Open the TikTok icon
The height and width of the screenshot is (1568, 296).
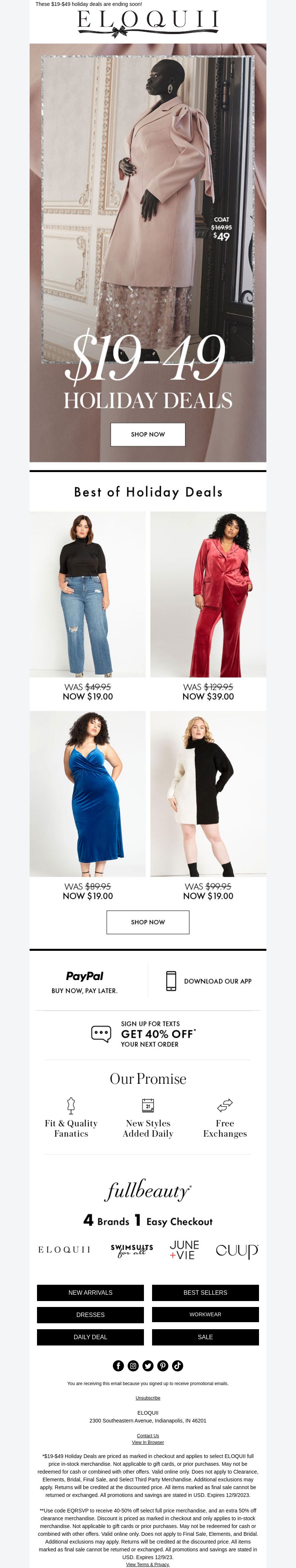[x=178, y=1366]
